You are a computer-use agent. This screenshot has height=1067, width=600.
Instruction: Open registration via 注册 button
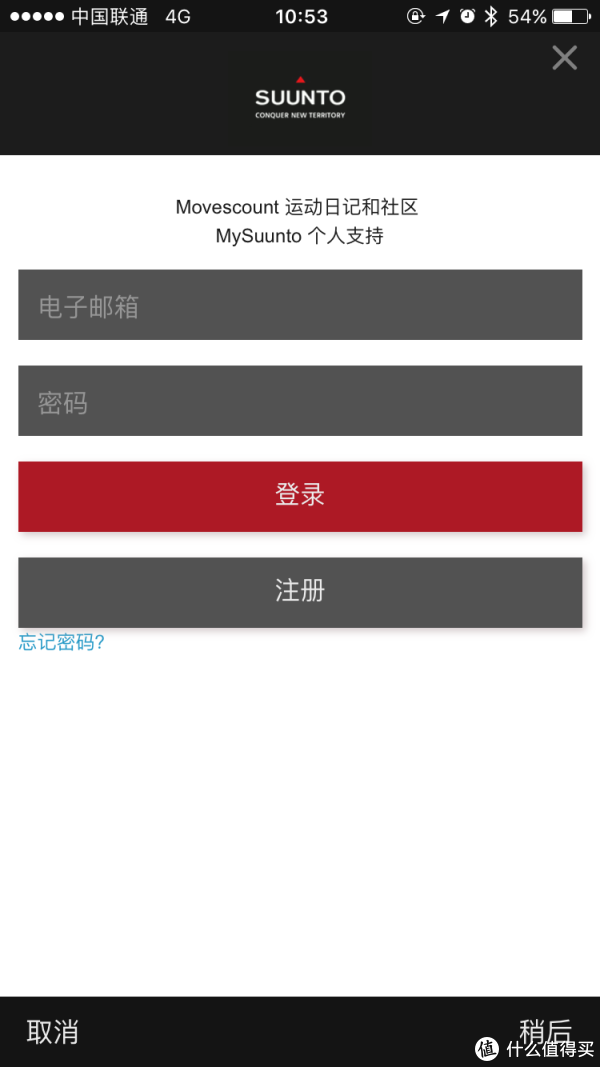click(300, 592)
